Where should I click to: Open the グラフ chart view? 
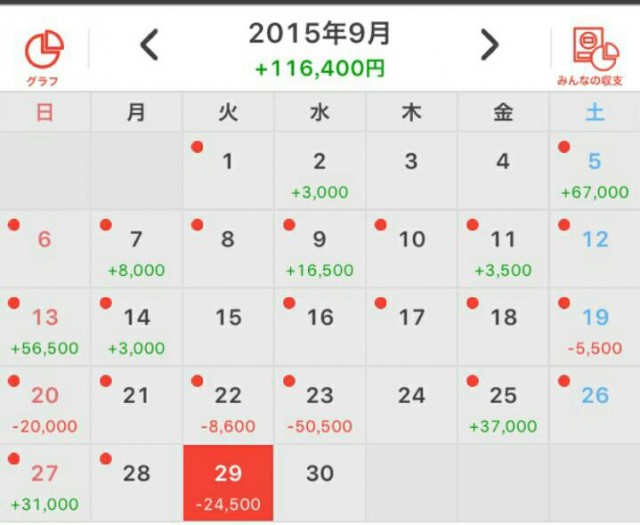pos(43,53)
